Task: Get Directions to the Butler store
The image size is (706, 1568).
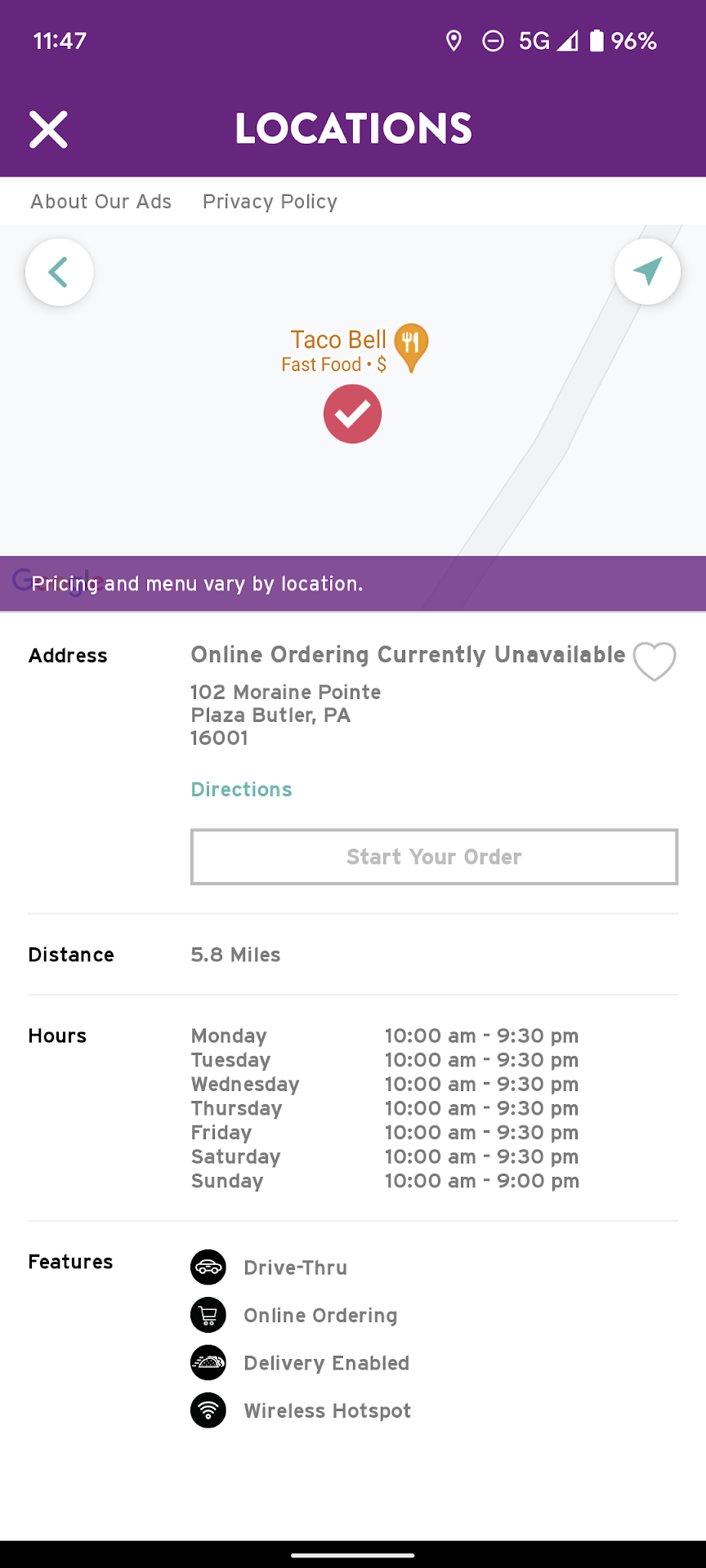Action: coord(241,790)
